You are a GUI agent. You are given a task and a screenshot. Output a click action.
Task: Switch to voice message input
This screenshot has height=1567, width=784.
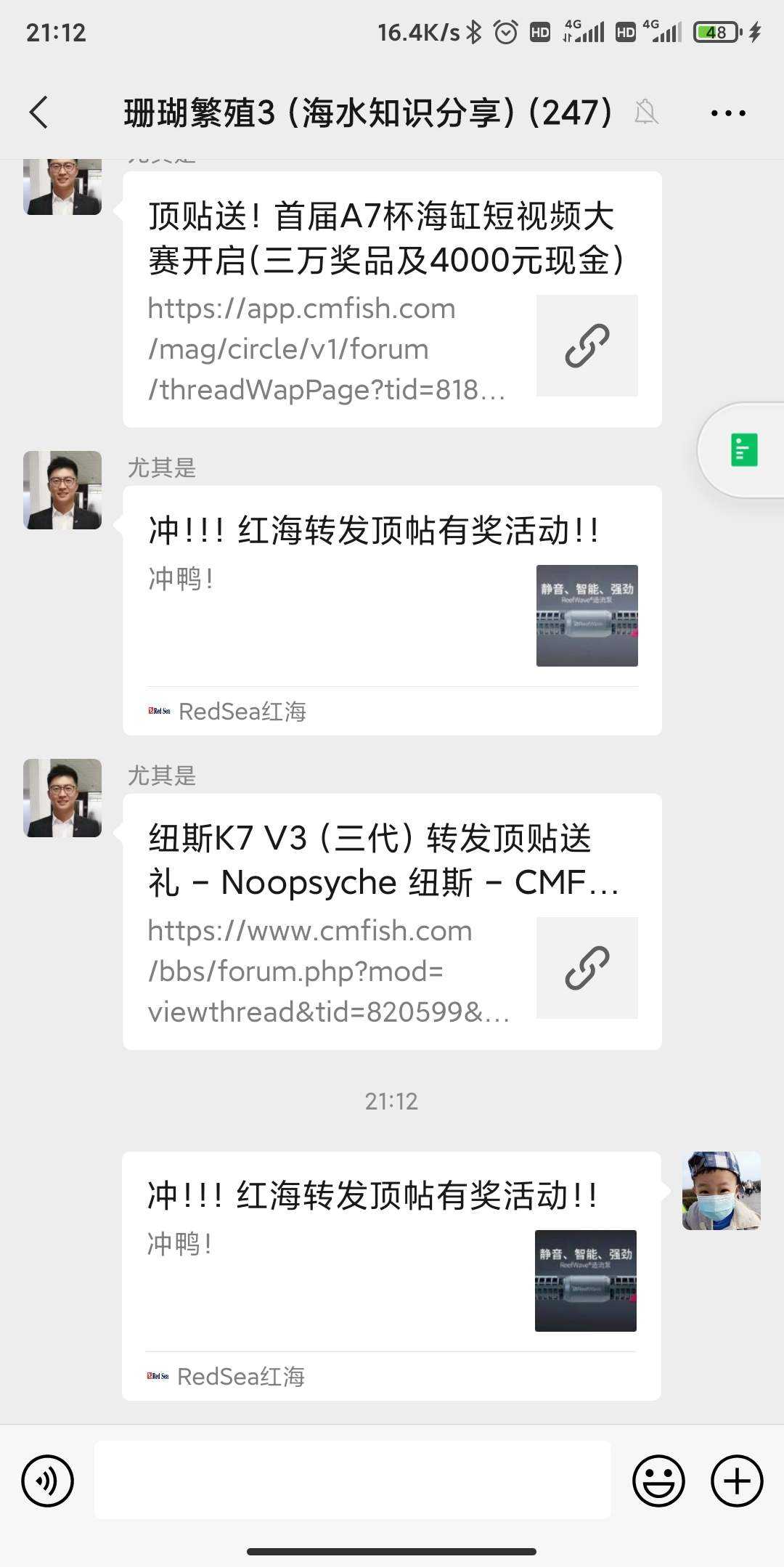click(48, 1481)
